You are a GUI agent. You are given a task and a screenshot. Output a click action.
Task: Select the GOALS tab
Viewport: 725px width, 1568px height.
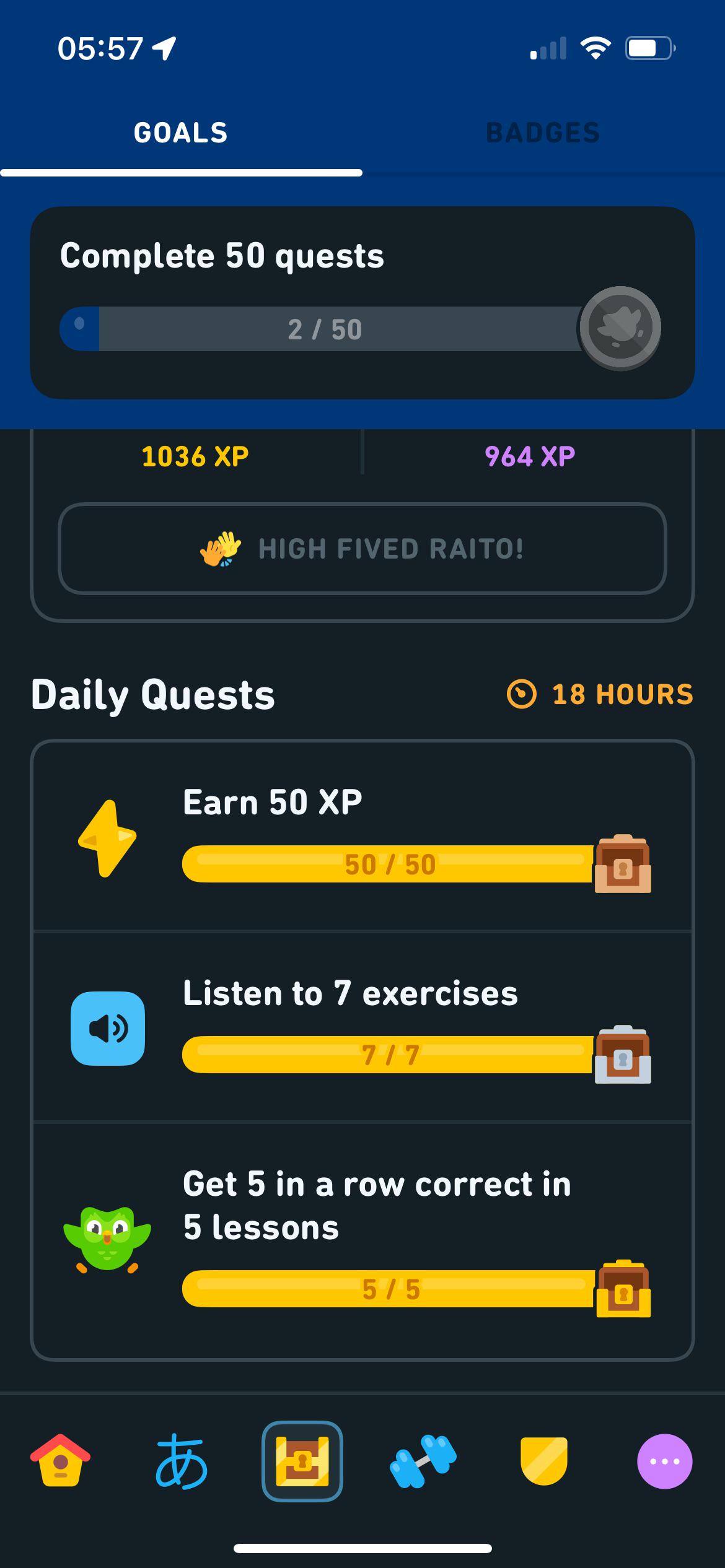[181, 132]
